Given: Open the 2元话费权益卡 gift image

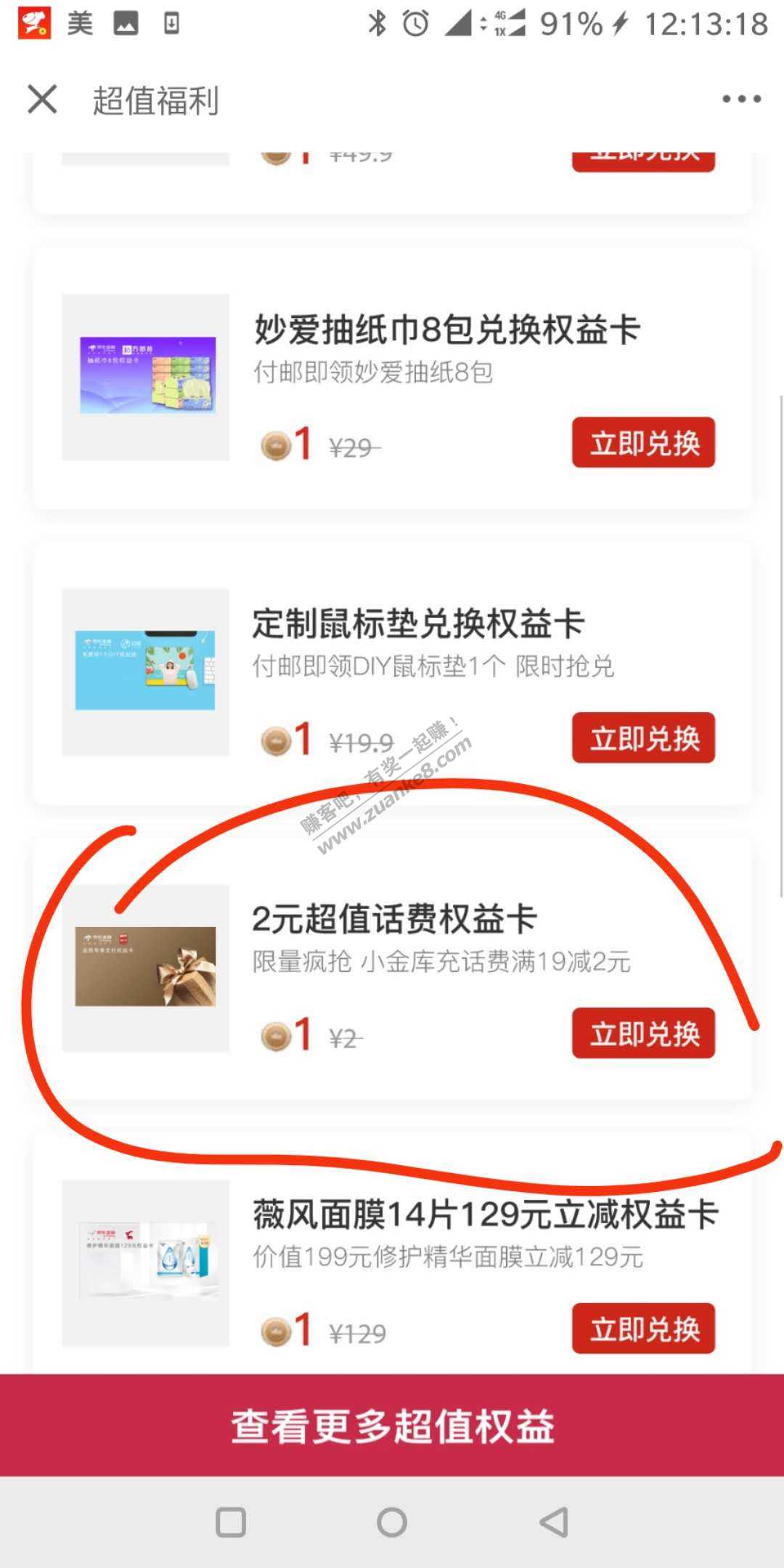Looking at the screenshot, I should pos(146,968).
